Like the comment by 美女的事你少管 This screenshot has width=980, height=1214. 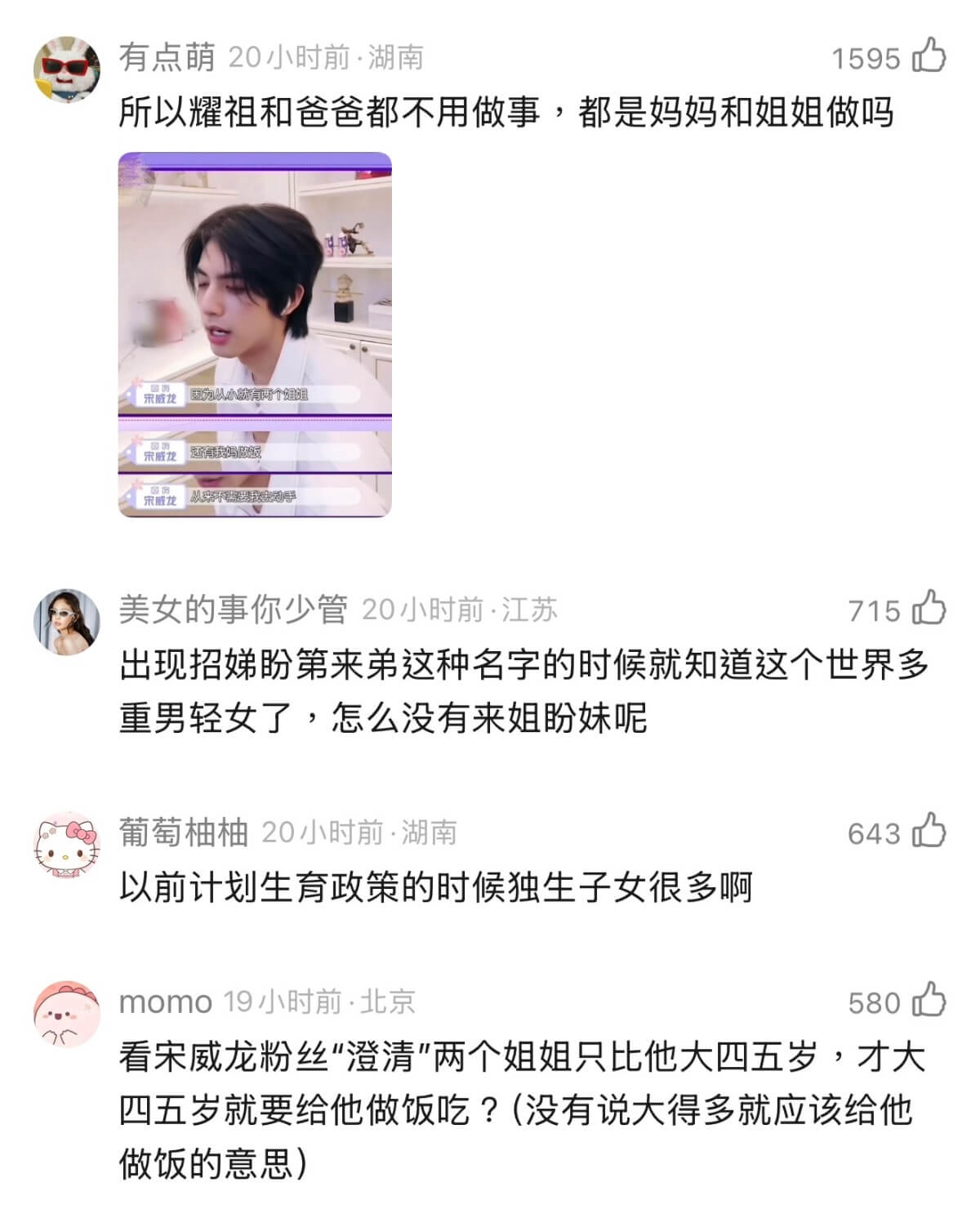pos(929,609)
